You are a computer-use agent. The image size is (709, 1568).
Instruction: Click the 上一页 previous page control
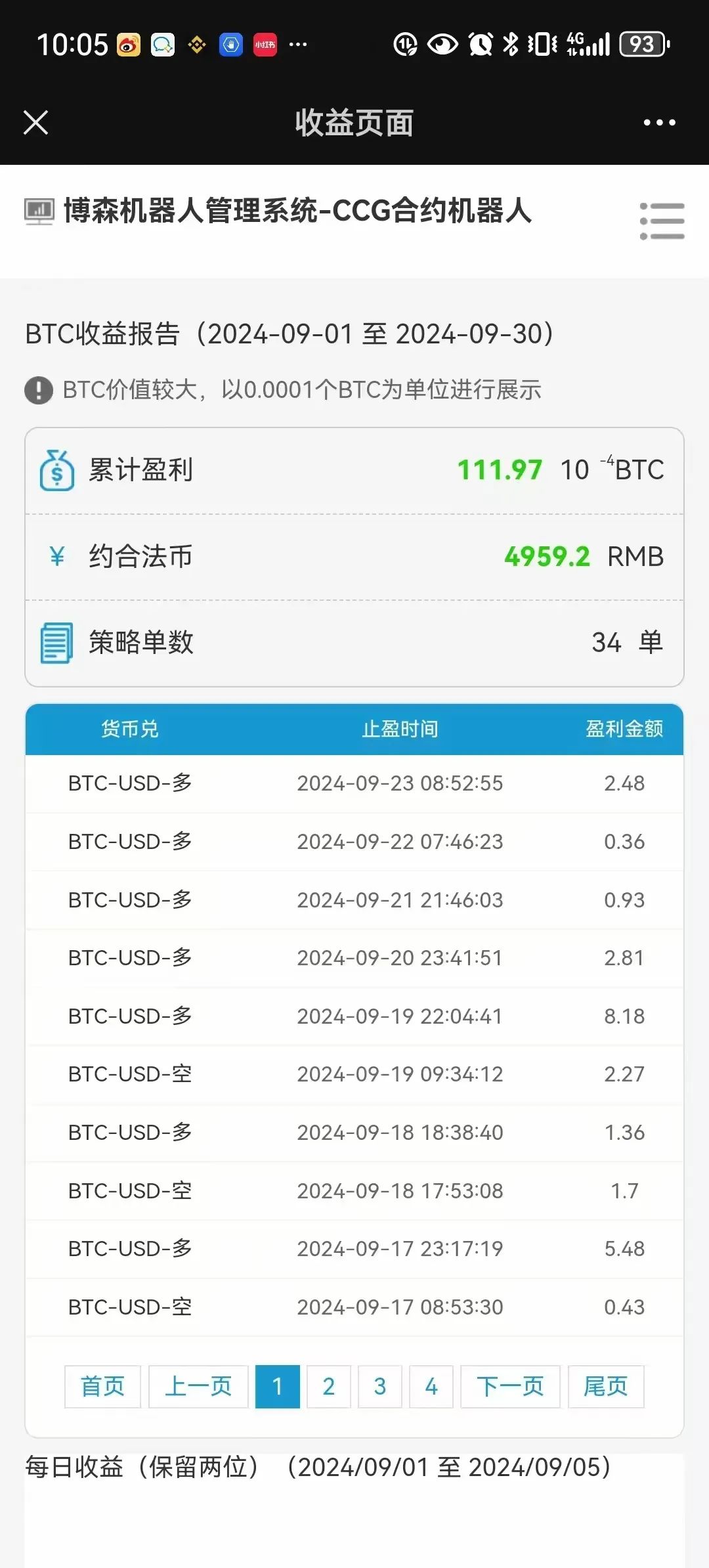pyautogui.click(x=198, y=1387)
